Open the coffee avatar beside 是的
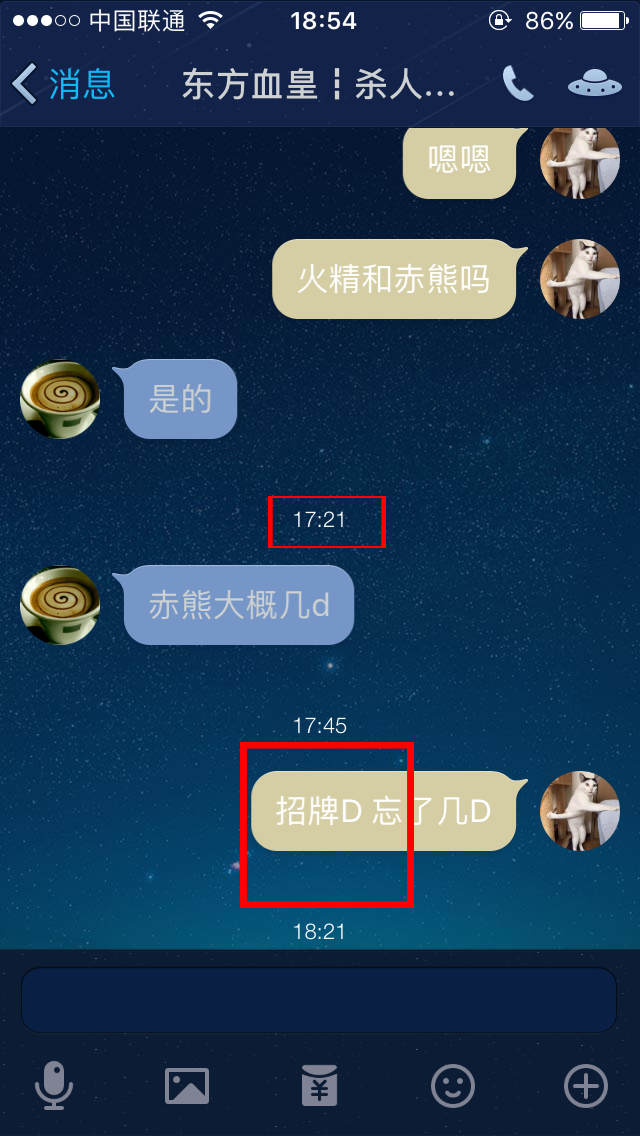Screen dimensions: 640x1136 coord(60,400)
